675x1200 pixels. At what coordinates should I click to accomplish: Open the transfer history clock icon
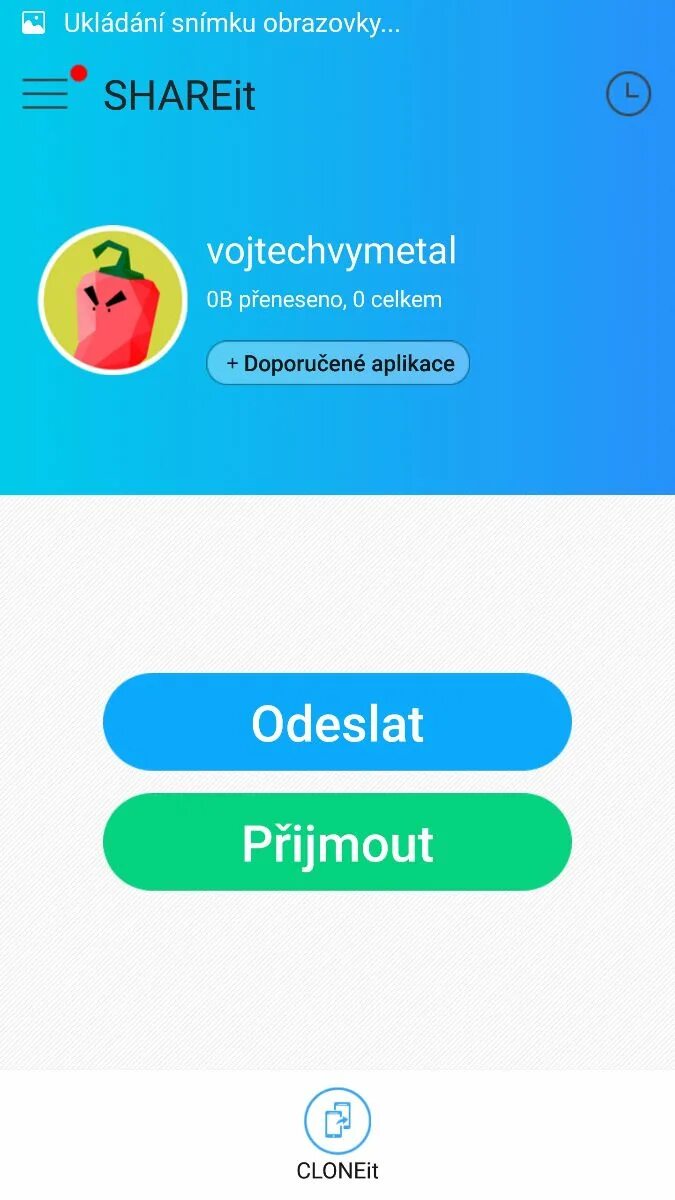click(628, 94)
